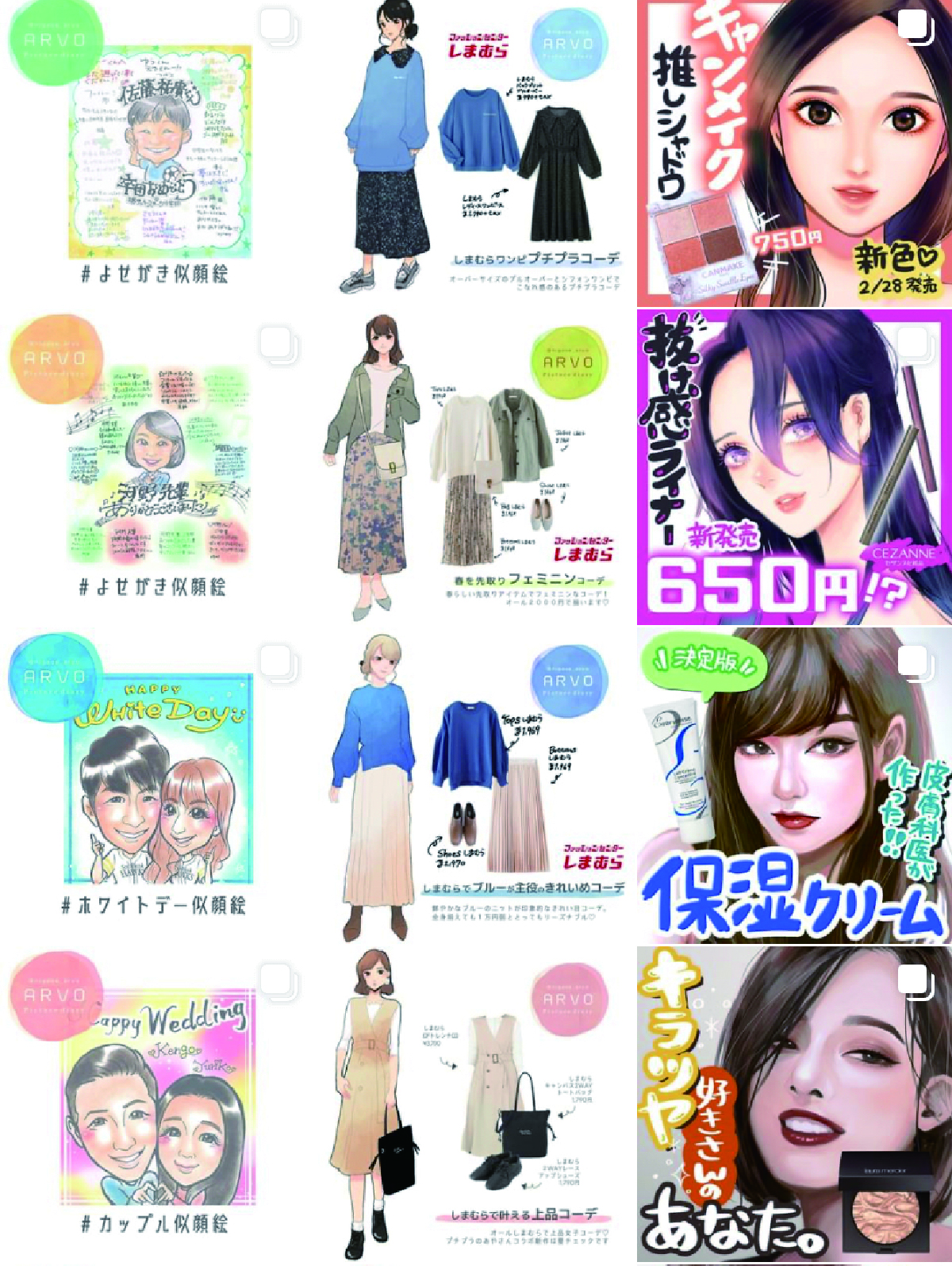View the 抜け感ライナー 650円 post
Image resolution: width=952 pixels, height=1266 pixels.
pos(793,468)
